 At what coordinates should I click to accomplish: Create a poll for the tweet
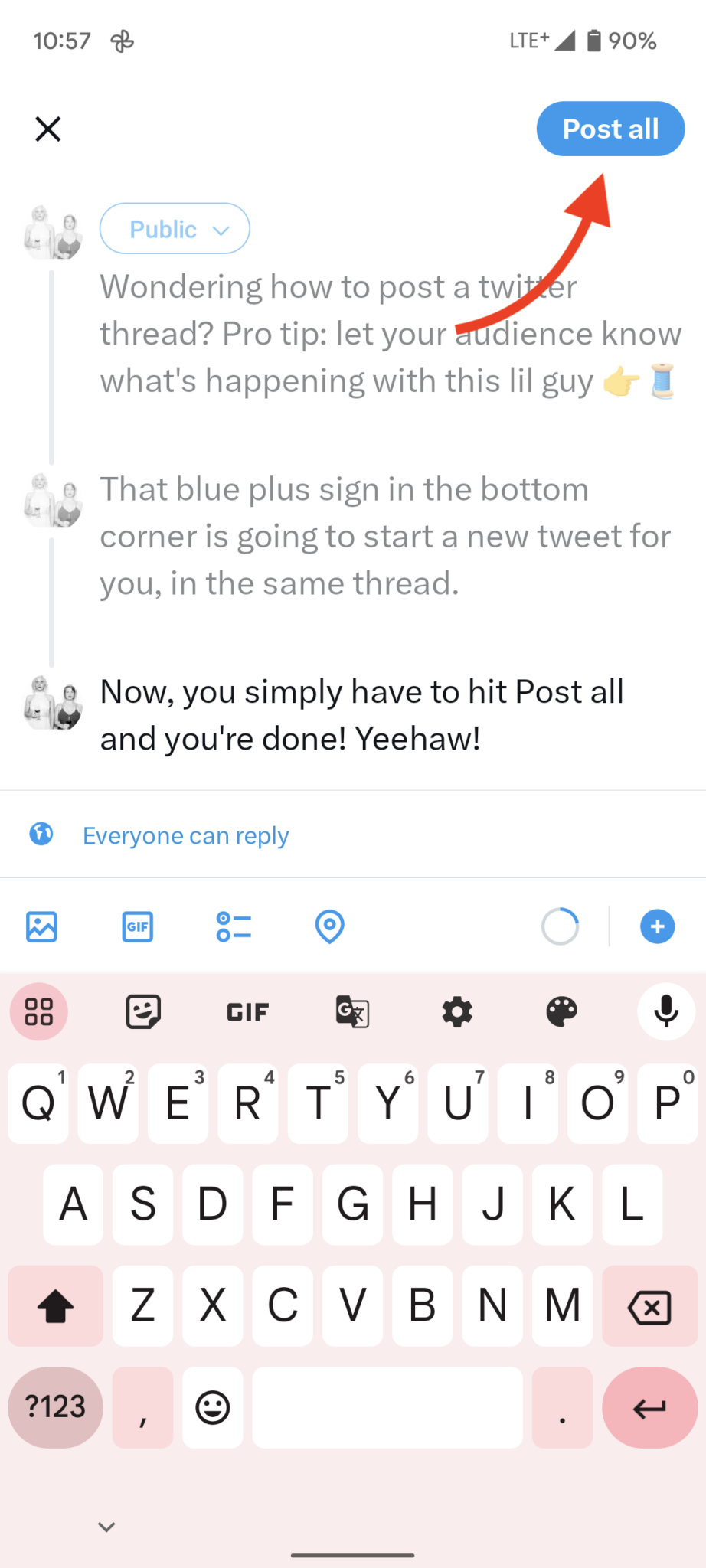tap(234, 927)
